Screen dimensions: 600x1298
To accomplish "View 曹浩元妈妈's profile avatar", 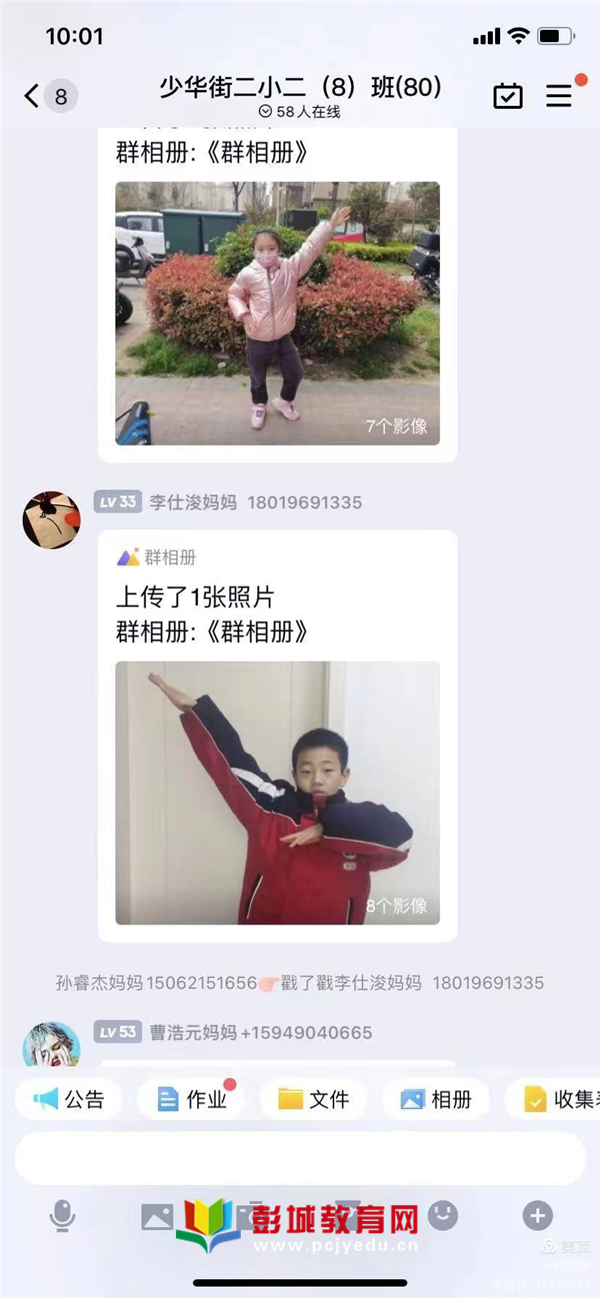I will click(51, 1045).
